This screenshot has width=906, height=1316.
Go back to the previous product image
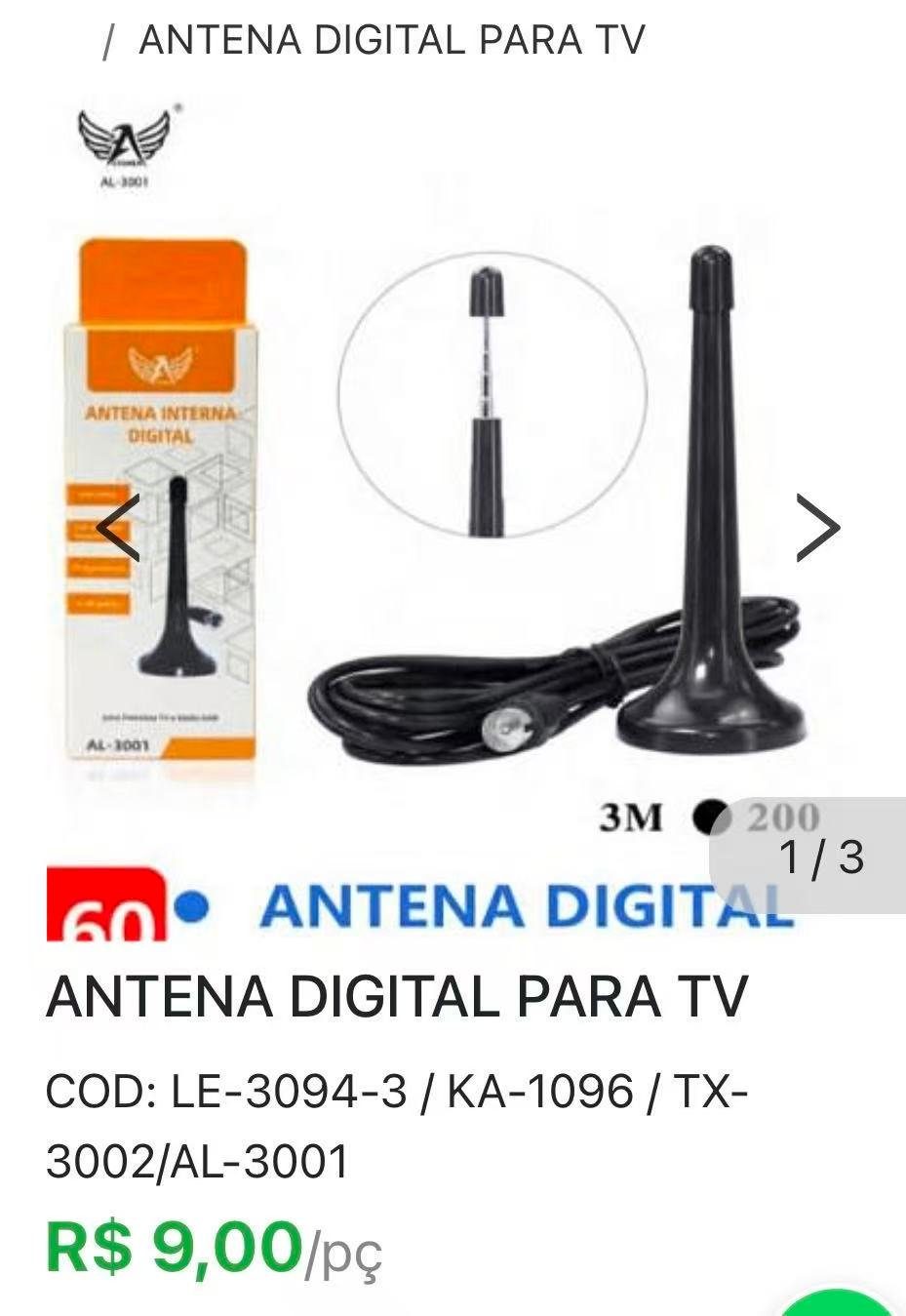(x=119, y=528)
